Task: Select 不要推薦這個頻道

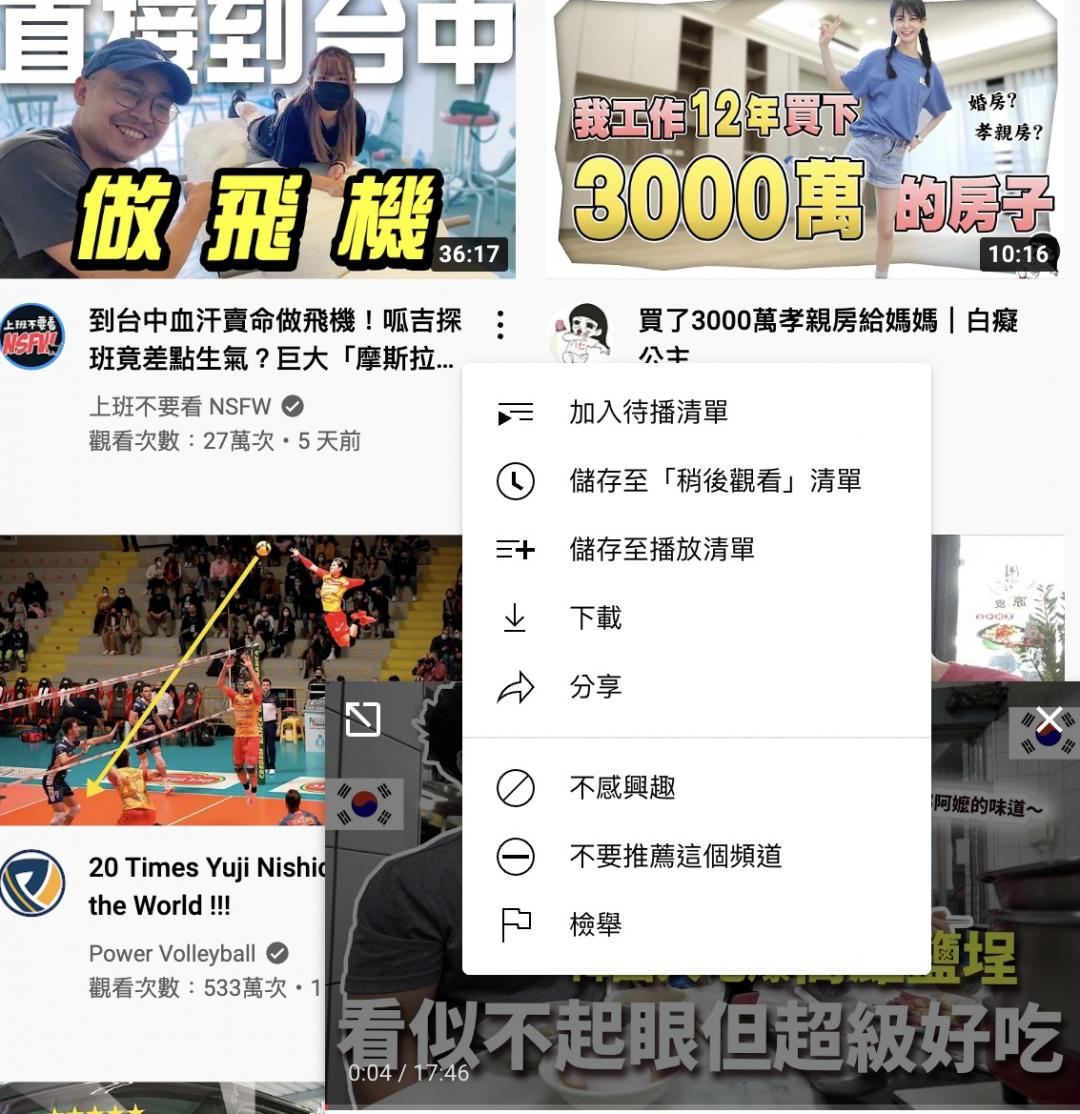Action: (x=675, y=857)
